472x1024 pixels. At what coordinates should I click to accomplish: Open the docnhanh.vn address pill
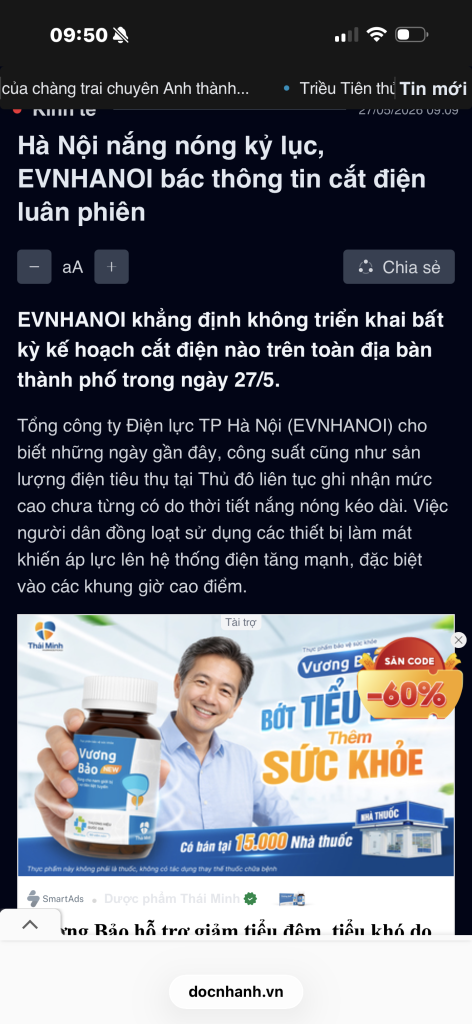(x=236, y=992)
